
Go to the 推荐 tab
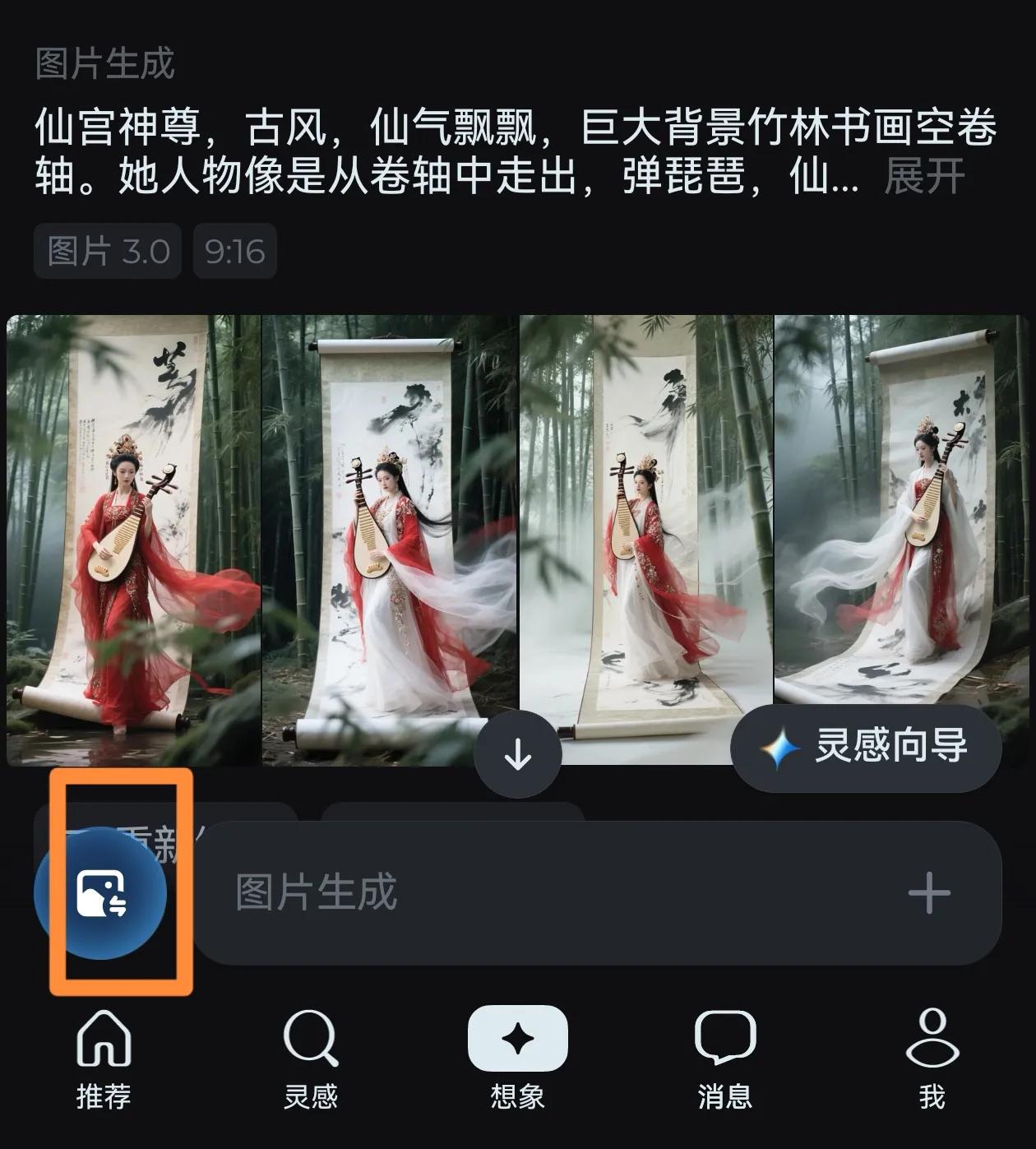click(104, 1061)
